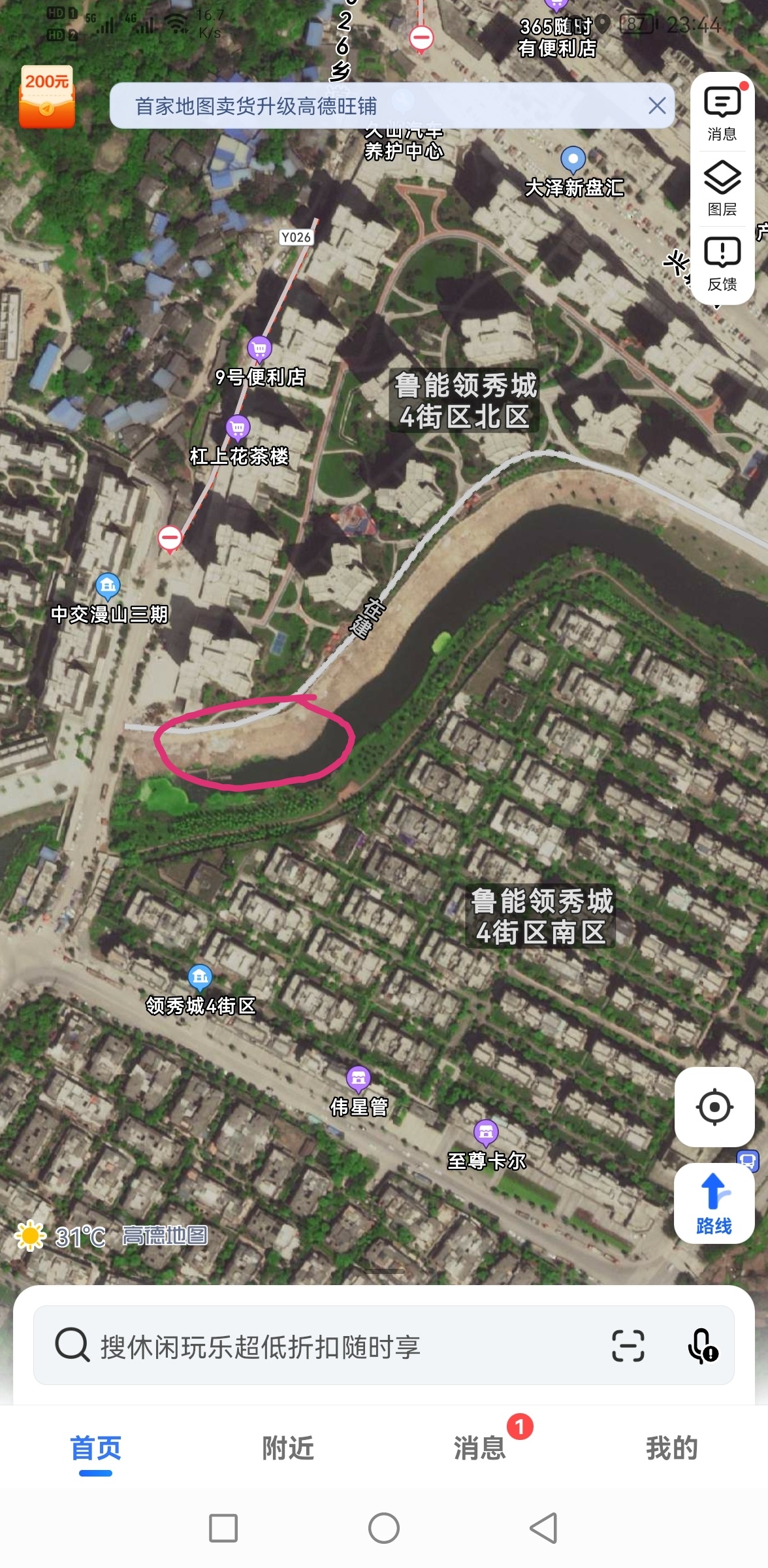This screenshot has width=768, height=1568.
Task: Open 消息 in the map side panel
Action: (722, 114)
